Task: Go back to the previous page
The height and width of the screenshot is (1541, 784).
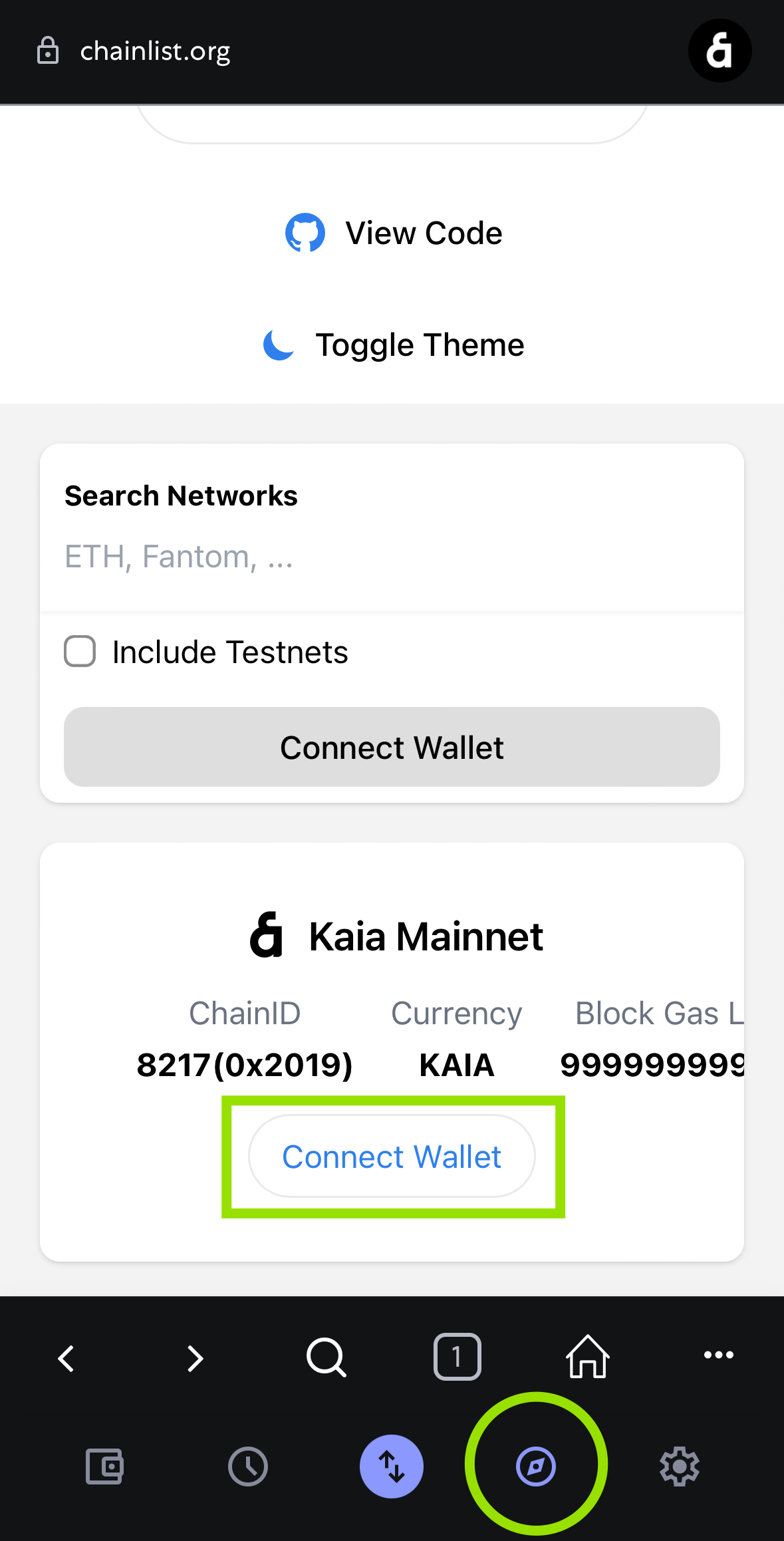Action: pyautogui.click(x=66, y=1357)
